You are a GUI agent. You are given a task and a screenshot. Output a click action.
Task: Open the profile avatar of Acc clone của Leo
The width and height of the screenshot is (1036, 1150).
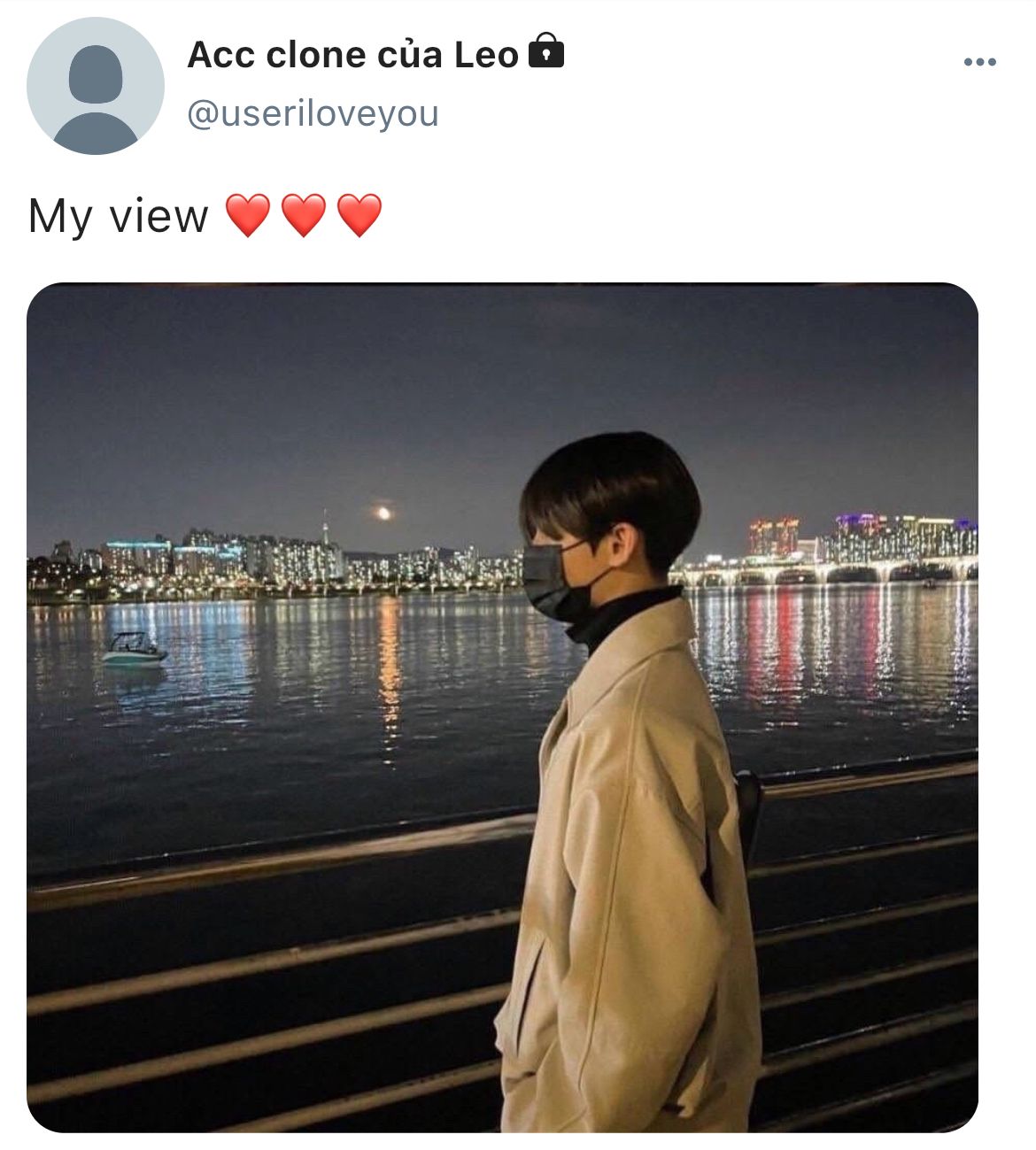(96, 86)
